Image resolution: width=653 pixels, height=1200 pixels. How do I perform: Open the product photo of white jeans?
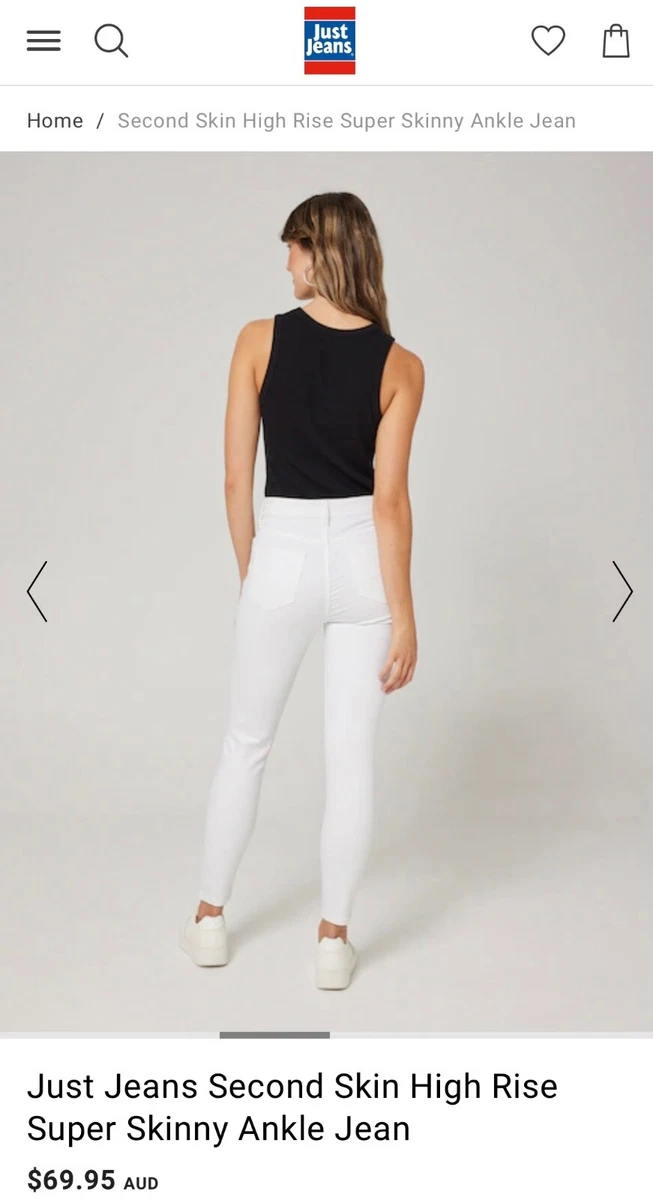pyautogui.click(x=326, y=591)
